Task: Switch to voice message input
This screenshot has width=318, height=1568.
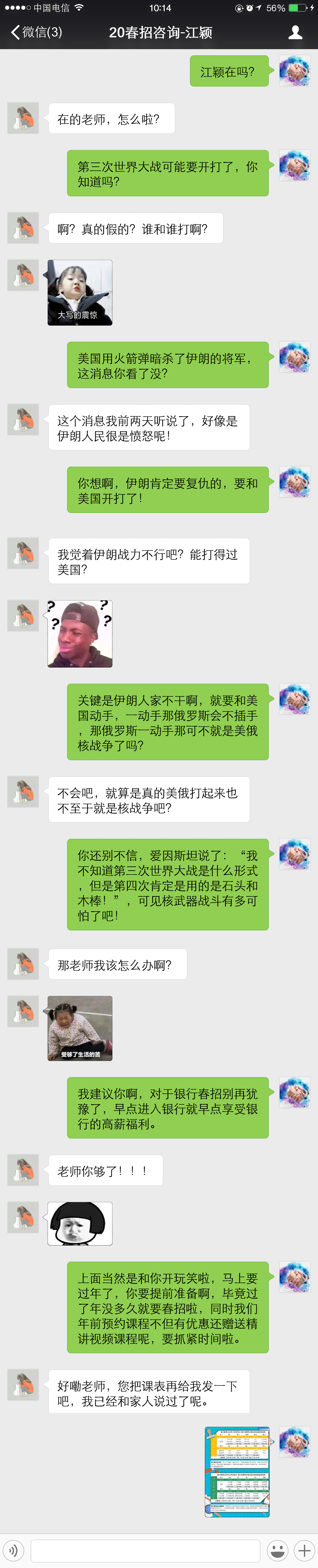Action: pos(13,1550)
